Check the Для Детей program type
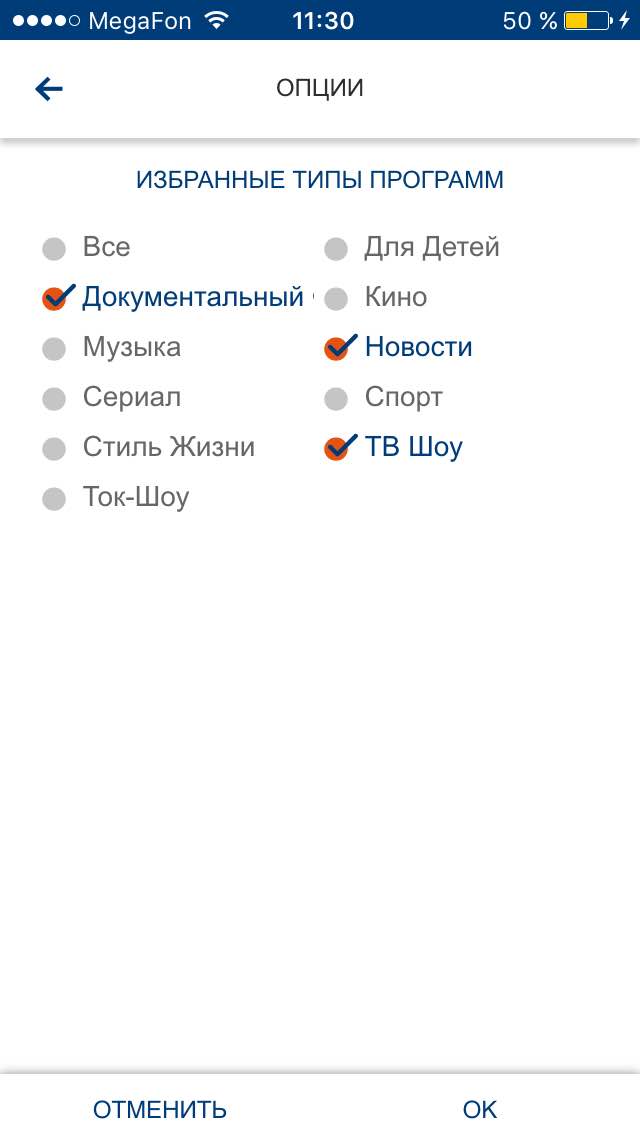This screenshot has height=1136, width=640. [336, 248]
